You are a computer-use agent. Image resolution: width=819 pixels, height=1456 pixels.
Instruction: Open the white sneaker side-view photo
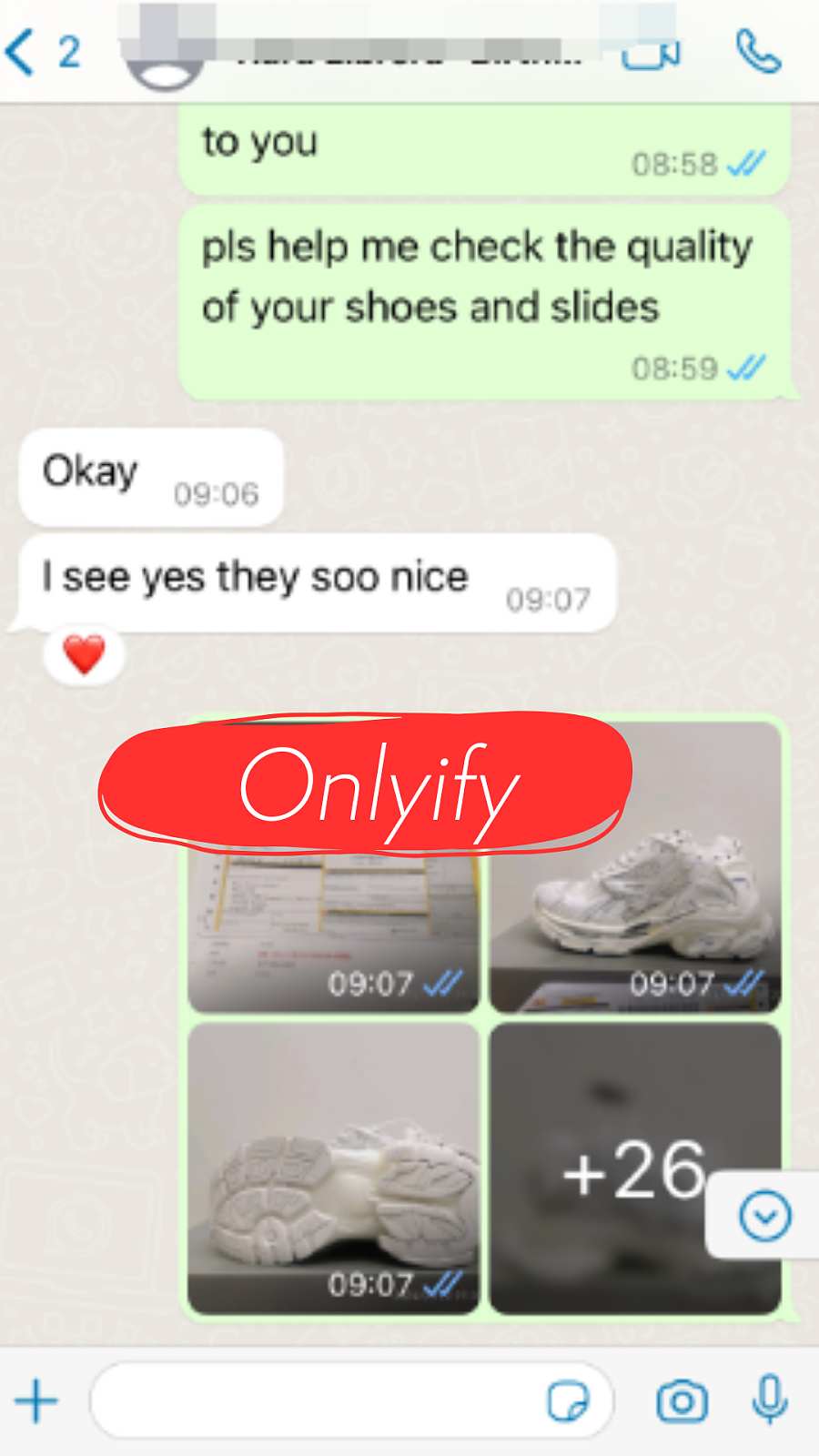[x=635, y=867]
